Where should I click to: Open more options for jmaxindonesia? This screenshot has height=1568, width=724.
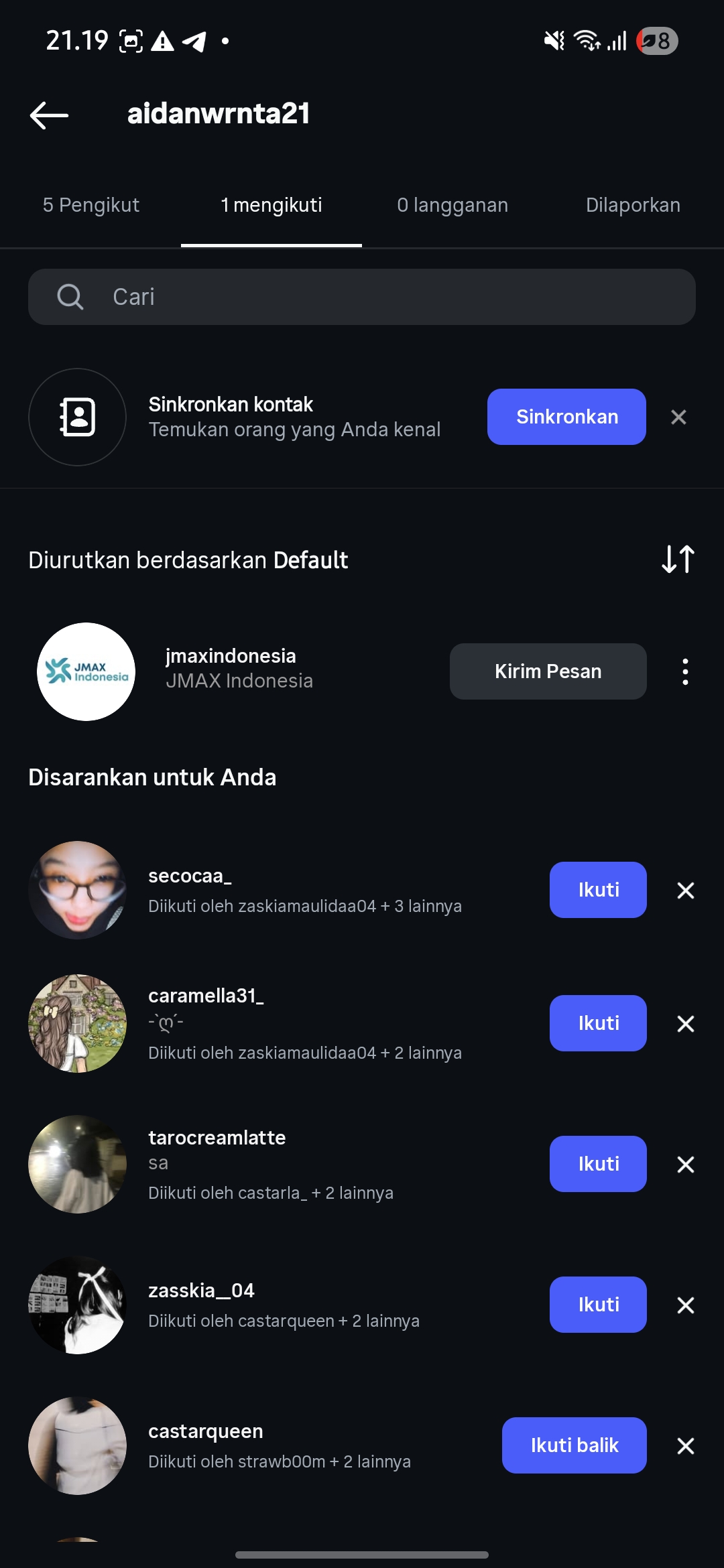pos(685,671)
